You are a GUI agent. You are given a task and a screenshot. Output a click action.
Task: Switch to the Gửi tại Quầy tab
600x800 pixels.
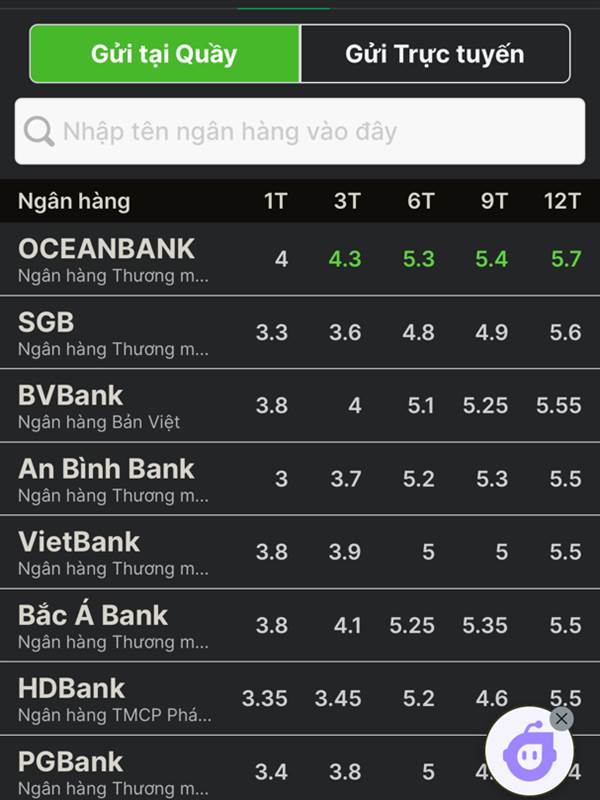(165, 54)
